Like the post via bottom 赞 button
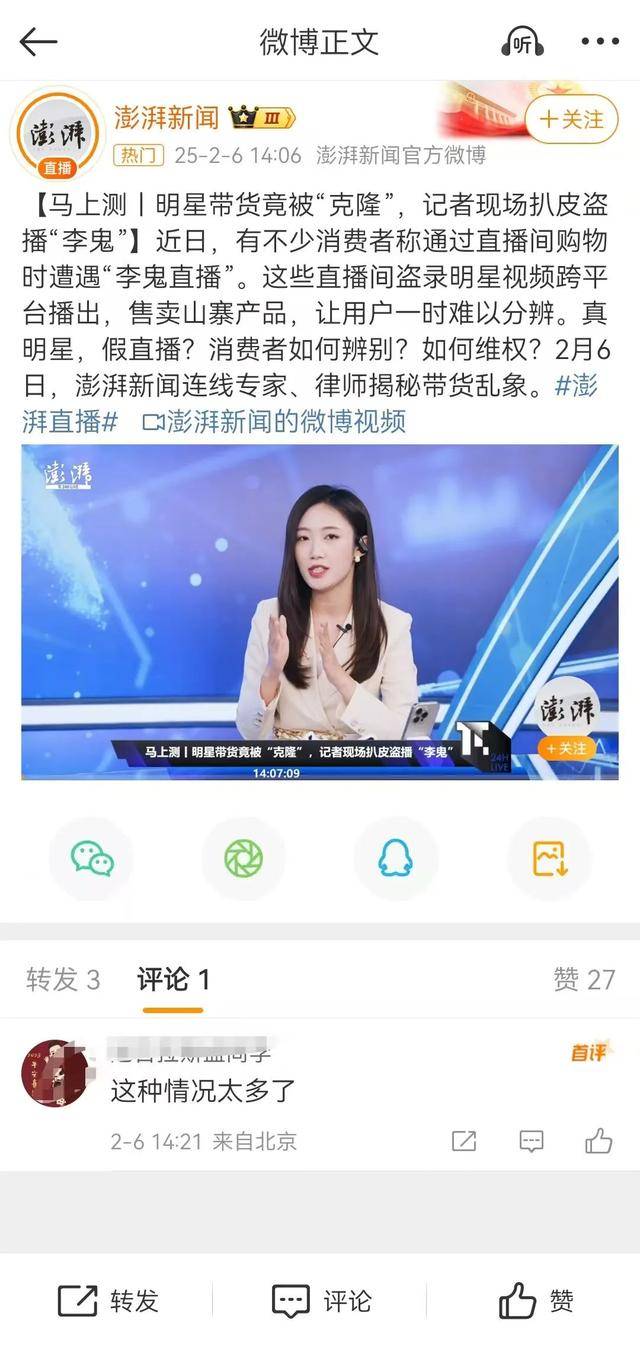The height and width of the screenshot is (1349, 640). click(536, 1300)
